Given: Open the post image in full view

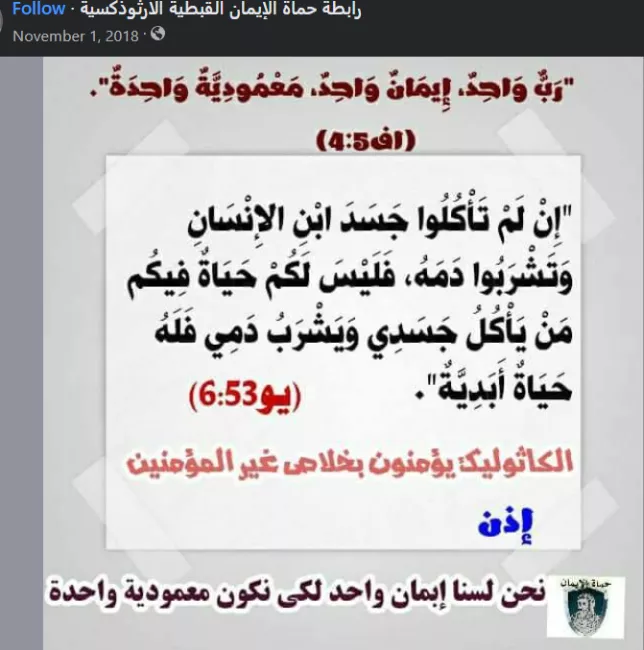Looking at the screenshot, I should pyautogui.click(x=338, y=350).
